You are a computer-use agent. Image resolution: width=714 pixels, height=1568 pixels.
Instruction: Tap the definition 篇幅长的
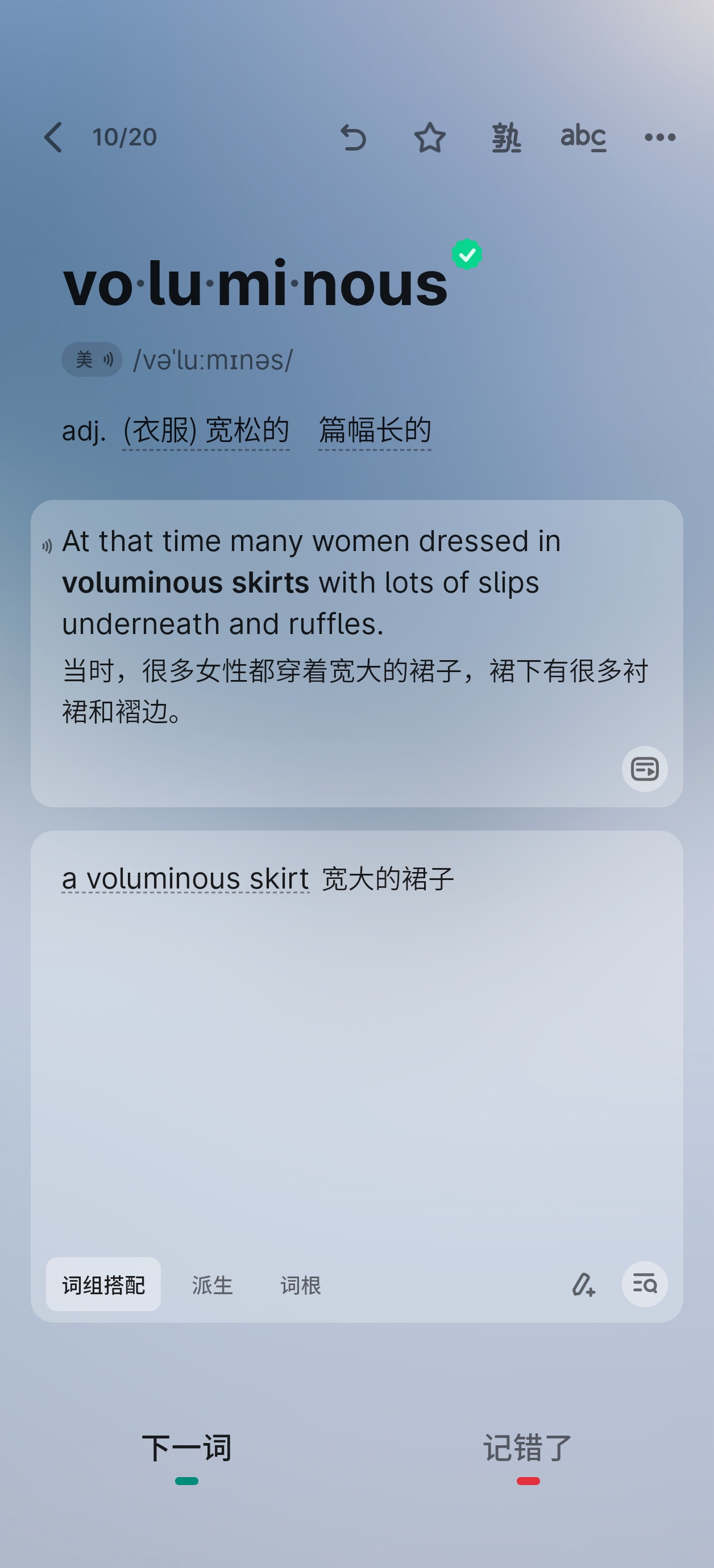pos(375,431)
